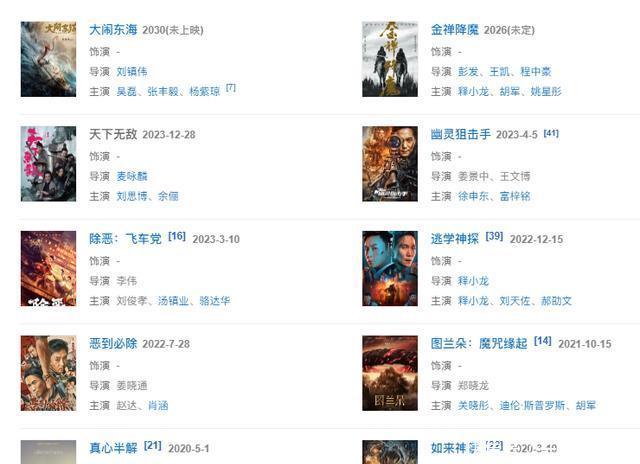Open director 麦咏麟's page link
The image size is (640, 464).
(131, 176)
